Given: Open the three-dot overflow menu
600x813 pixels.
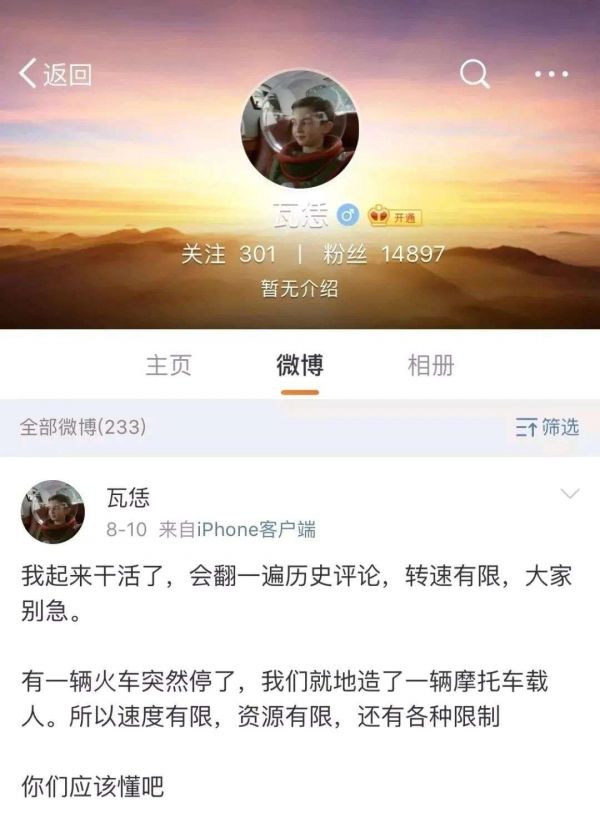Looking at the screenshot, I should [551, 74].
